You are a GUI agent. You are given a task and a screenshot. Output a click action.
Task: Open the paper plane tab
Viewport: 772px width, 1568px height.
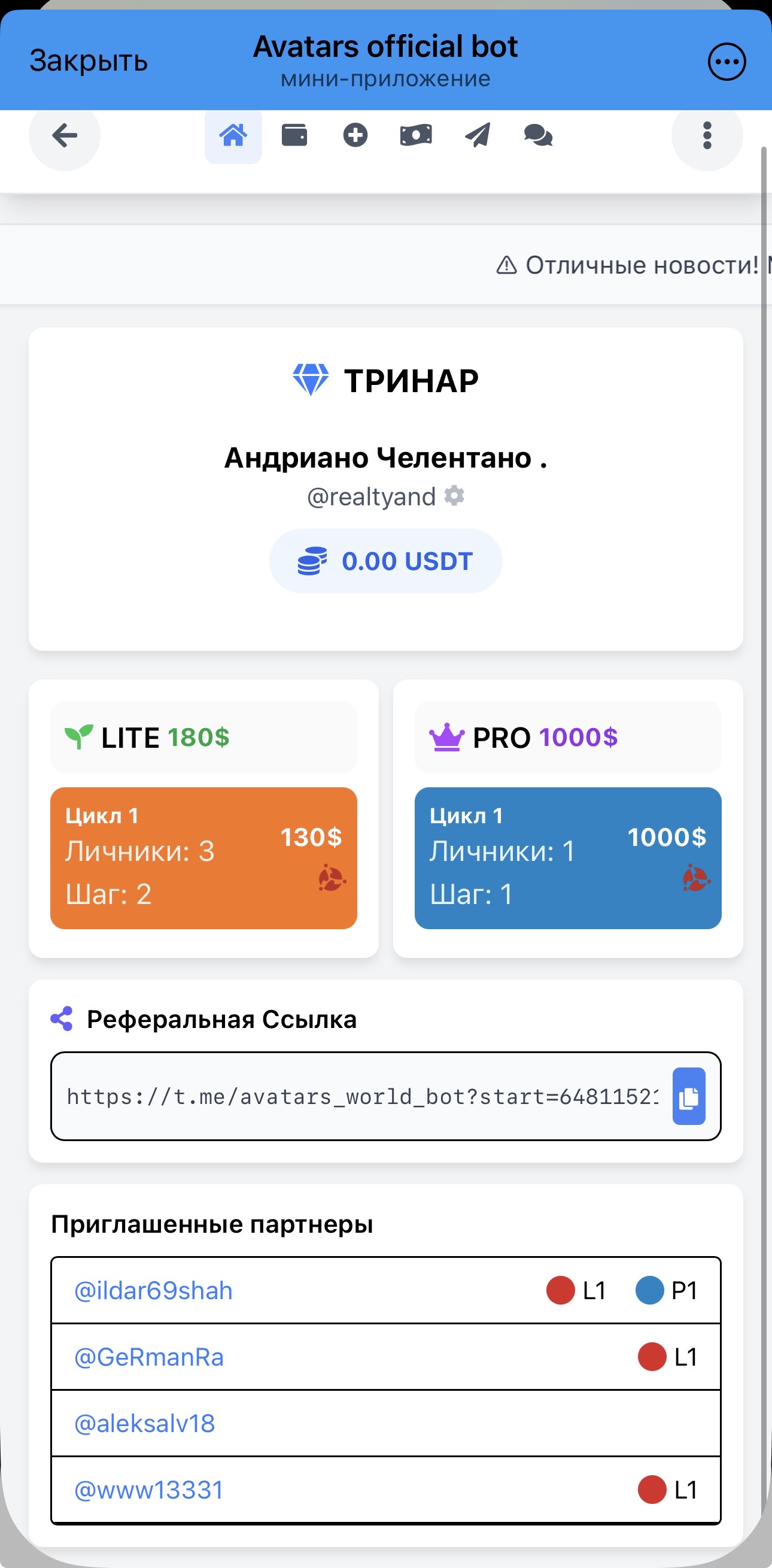click(478, 135)
